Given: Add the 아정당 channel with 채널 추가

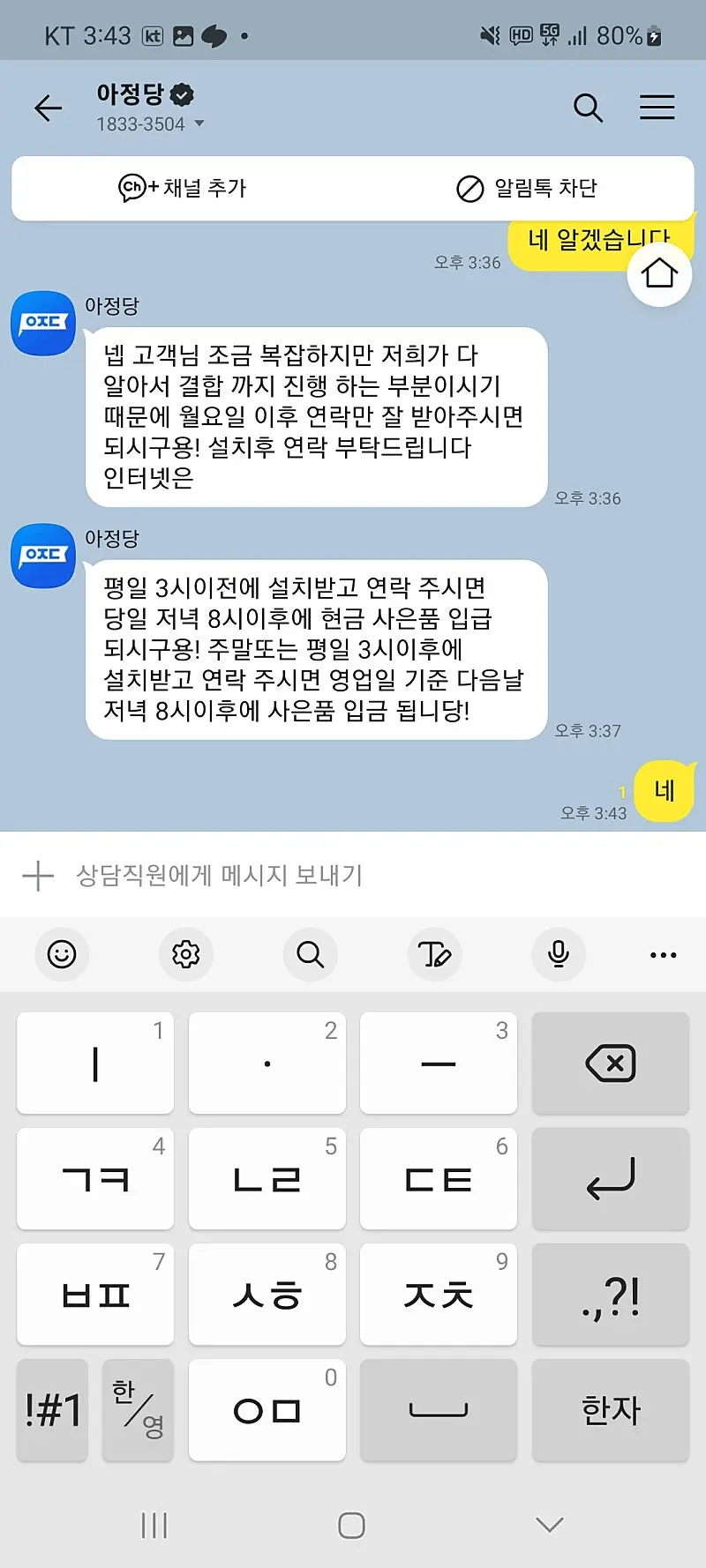Looking at the screenshot, I should 183,188.
